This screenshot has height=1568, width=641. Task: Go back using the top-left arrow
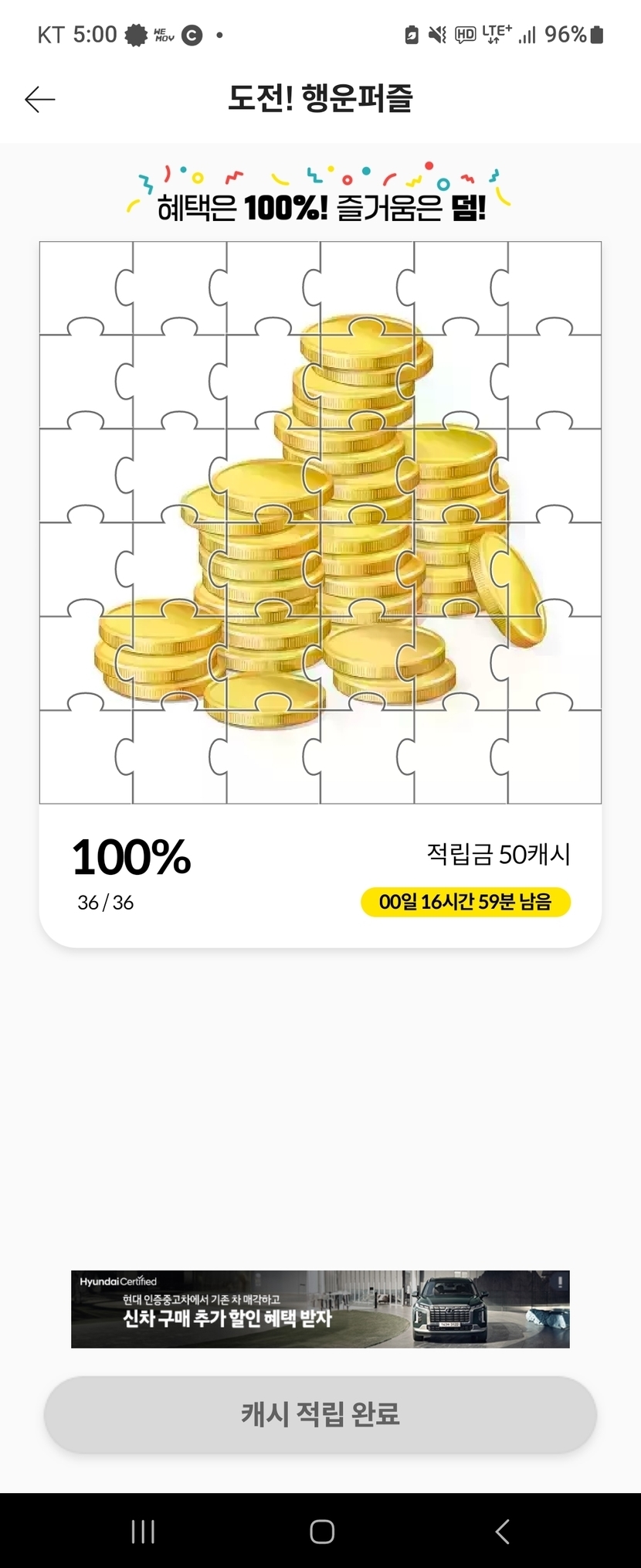[x=40, y=100]
